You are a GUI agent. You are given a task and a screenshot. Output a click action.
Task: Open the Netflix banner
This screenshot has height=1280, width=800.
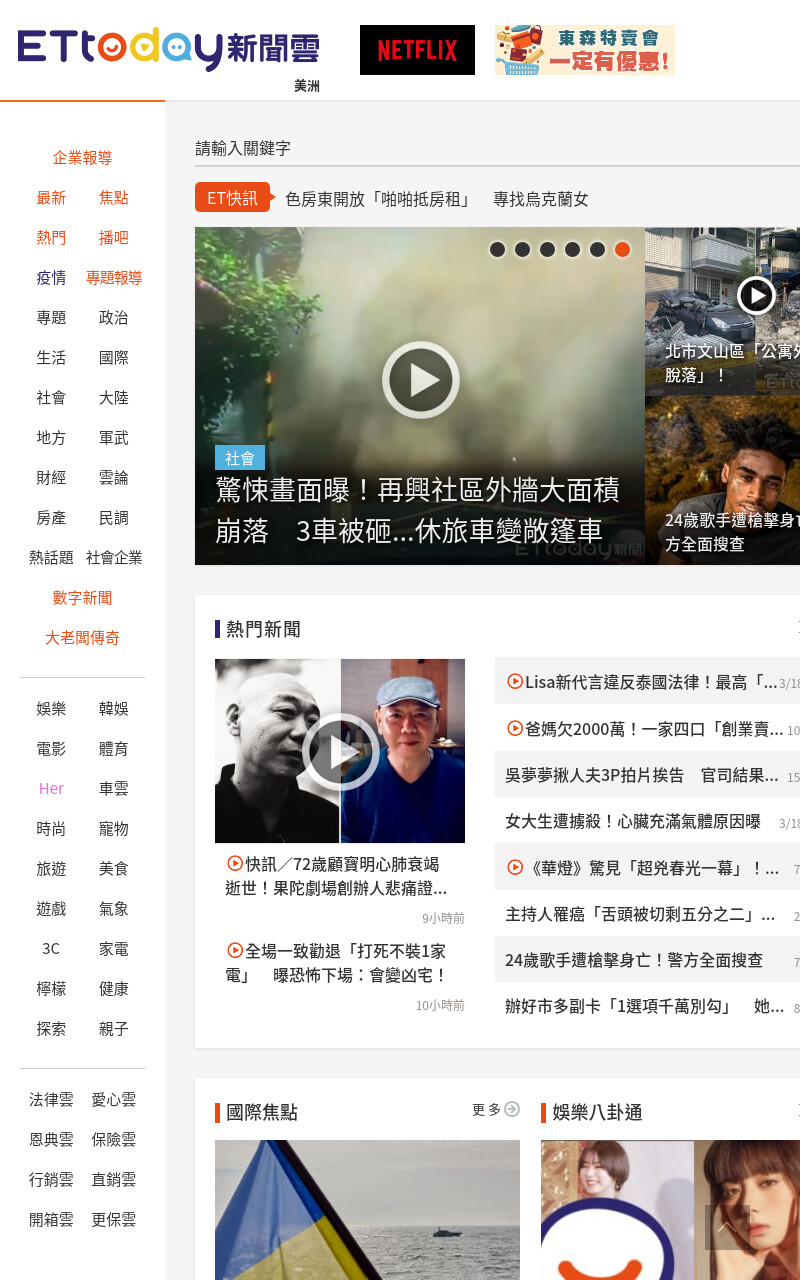coord(417,50)
